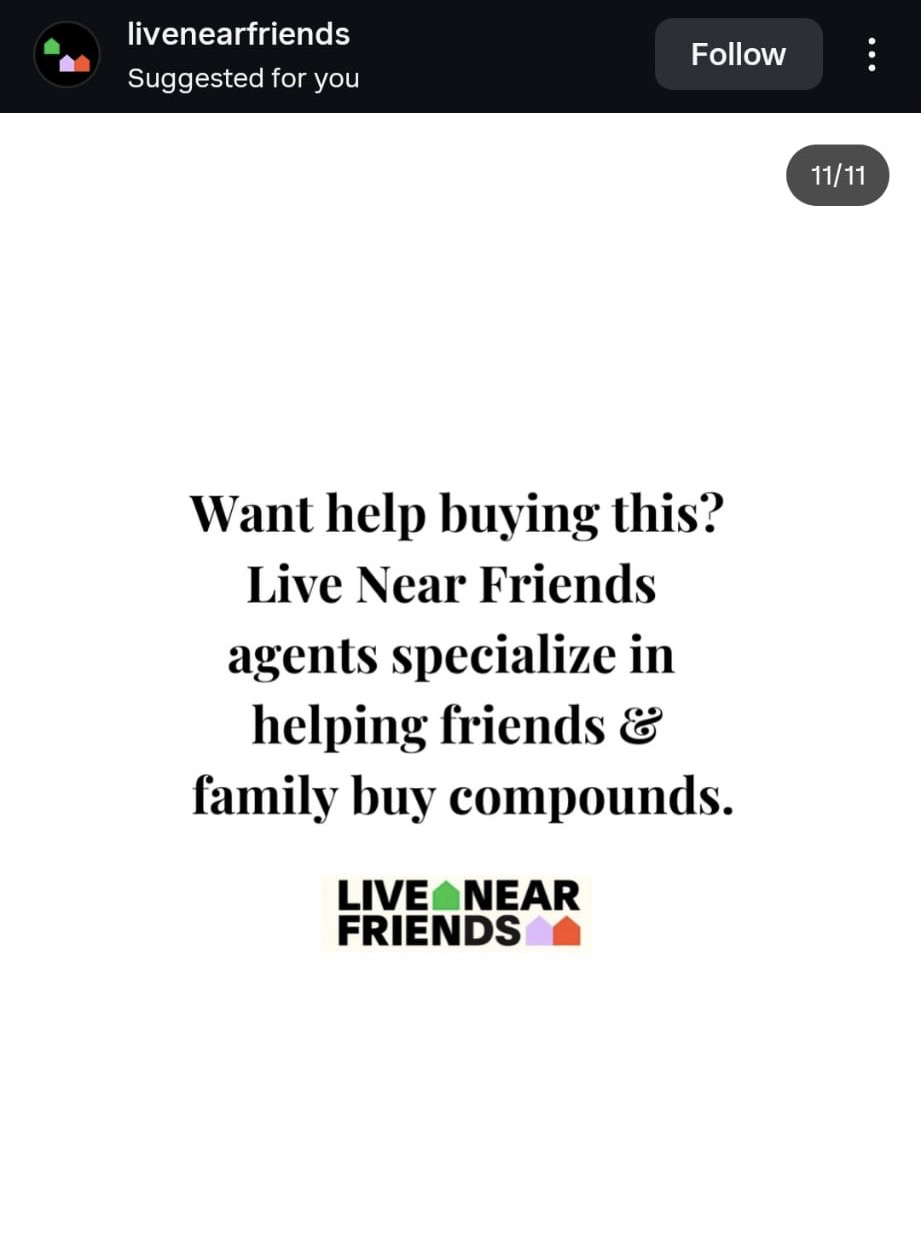Follow the livenearfriends account
Screen dimensions: 921x1258
[x=738, y=54]
